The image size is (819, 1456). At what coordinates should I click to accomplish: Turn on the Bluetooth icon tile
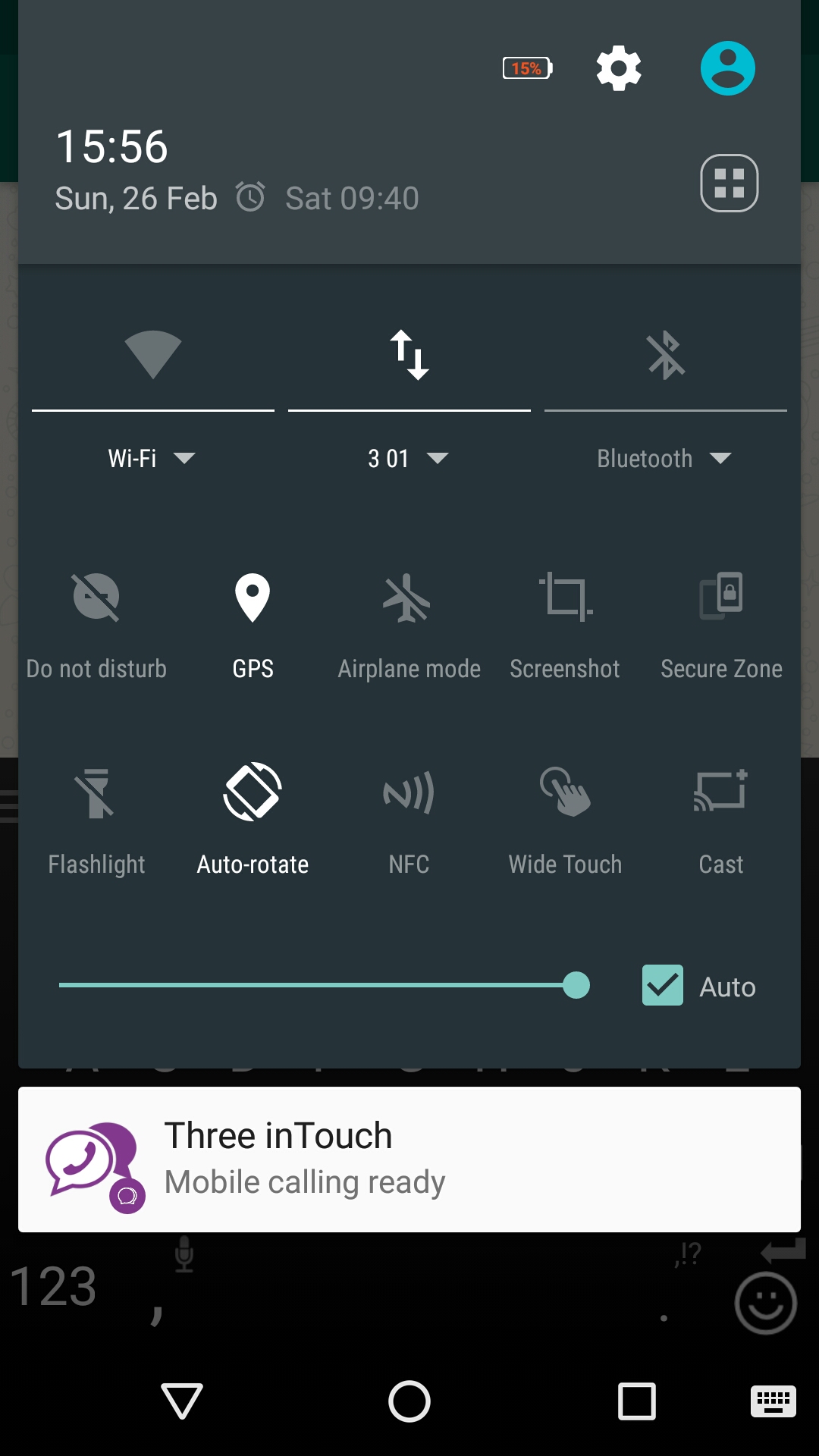(x=666, y=354)
